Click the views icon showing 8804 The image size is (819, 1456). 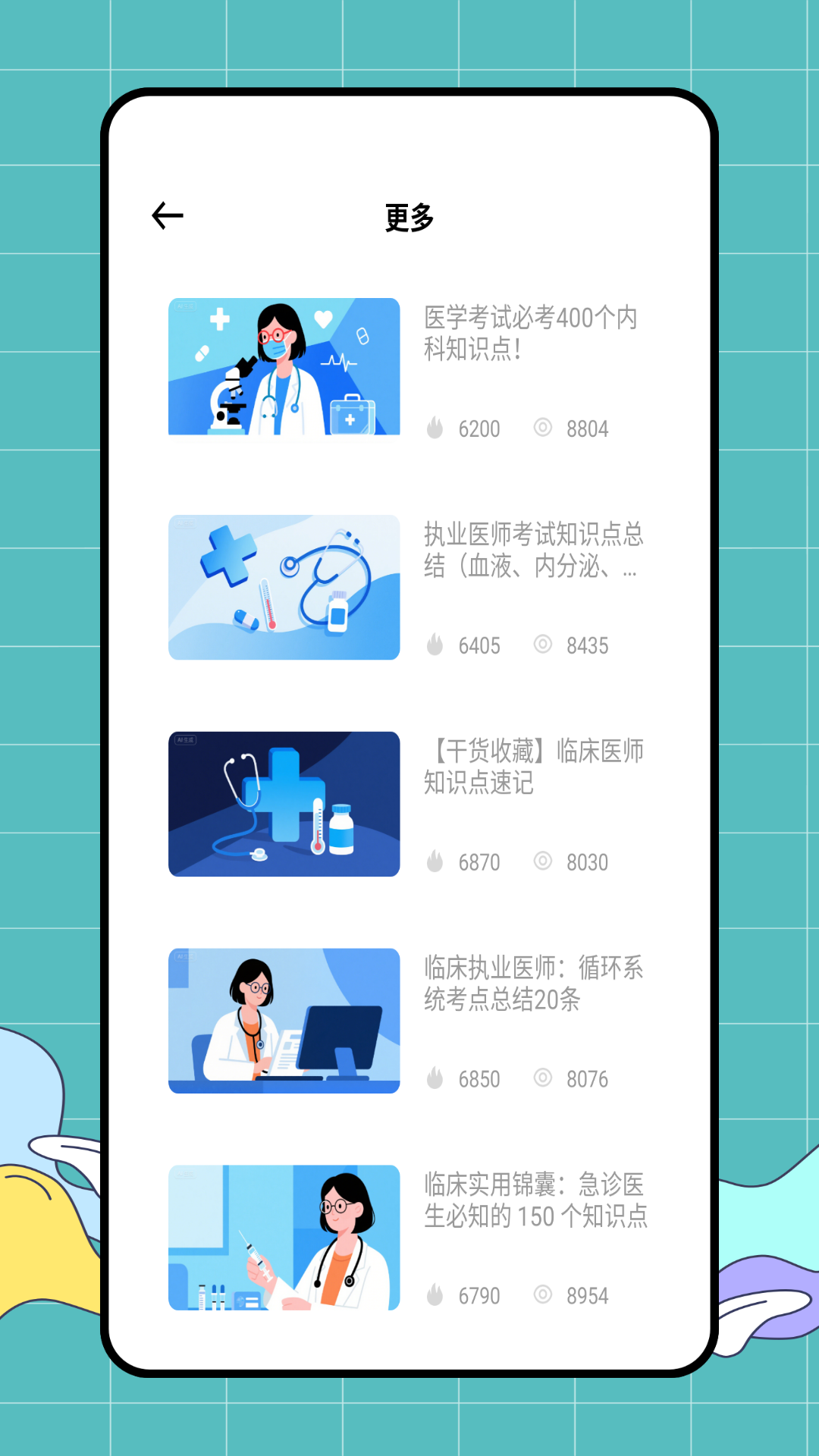tap(543, 428)
